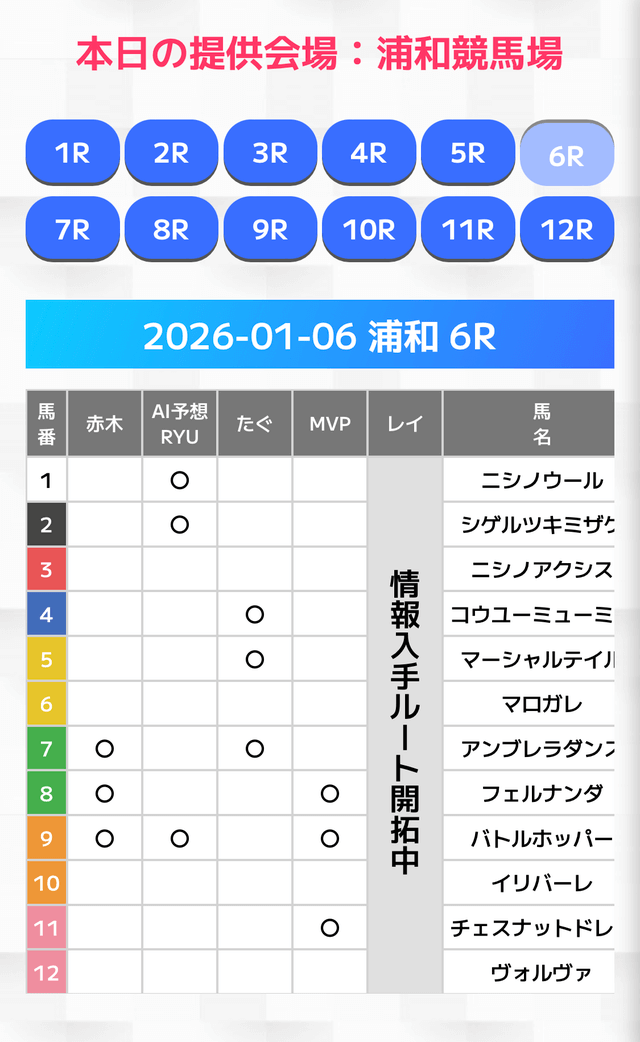Switch to race 2R
This screenshot has width=640, height=1042.
(171, 153)
